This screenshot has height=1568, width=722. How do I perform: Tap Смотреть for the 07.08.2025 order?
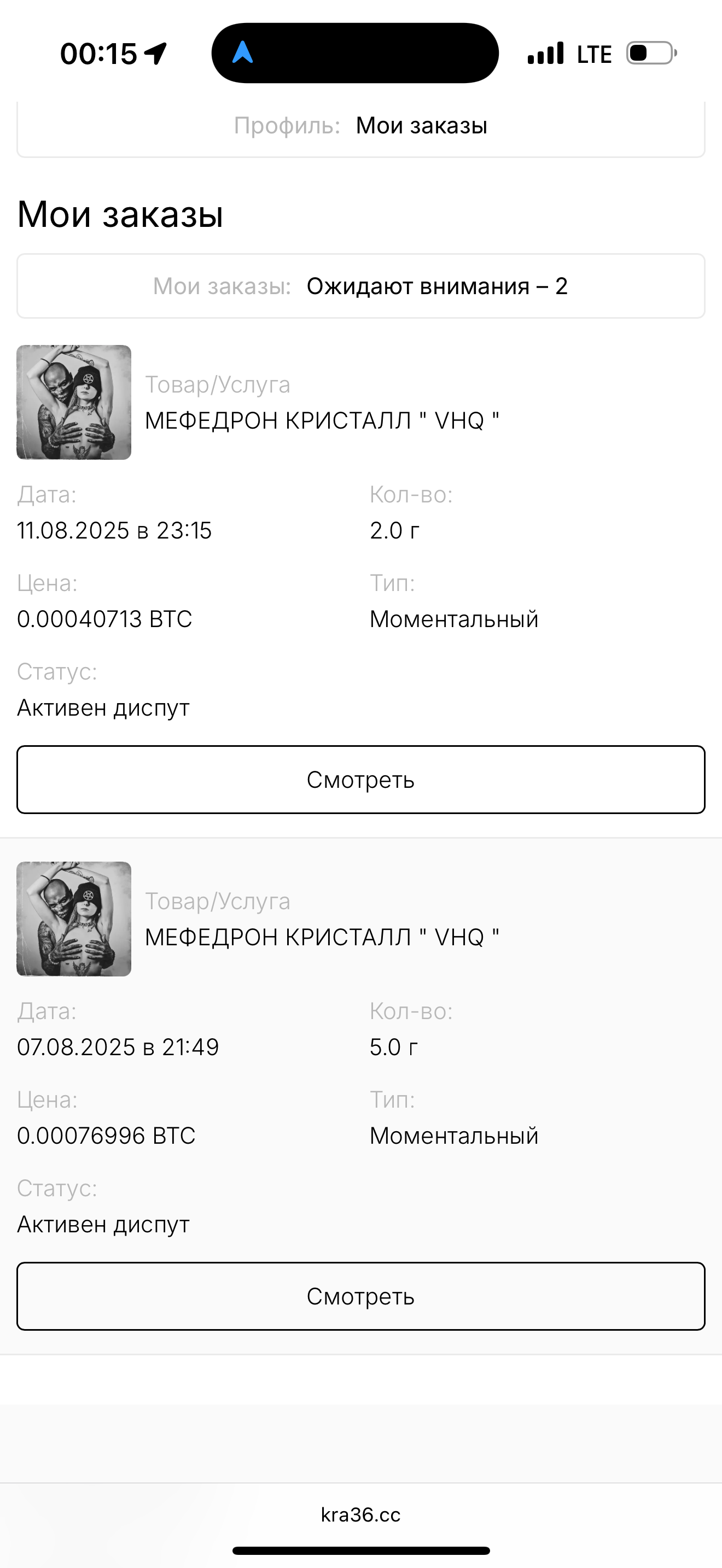coord(360,1296)
